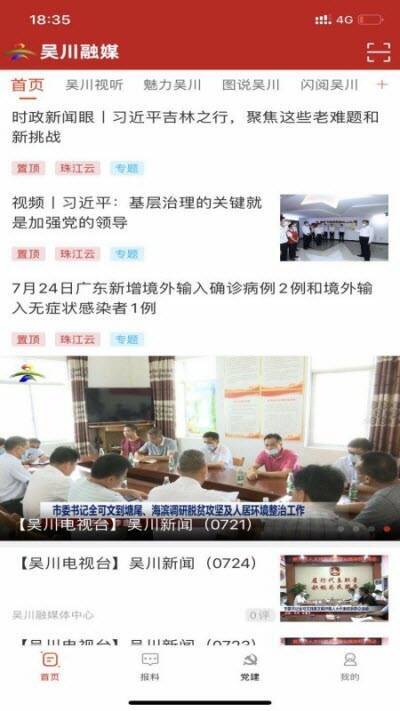The image size is (400, 711).
Task: Open the 时政新闻眼 习近平吉林之行 article
Action: pos(195,127)
